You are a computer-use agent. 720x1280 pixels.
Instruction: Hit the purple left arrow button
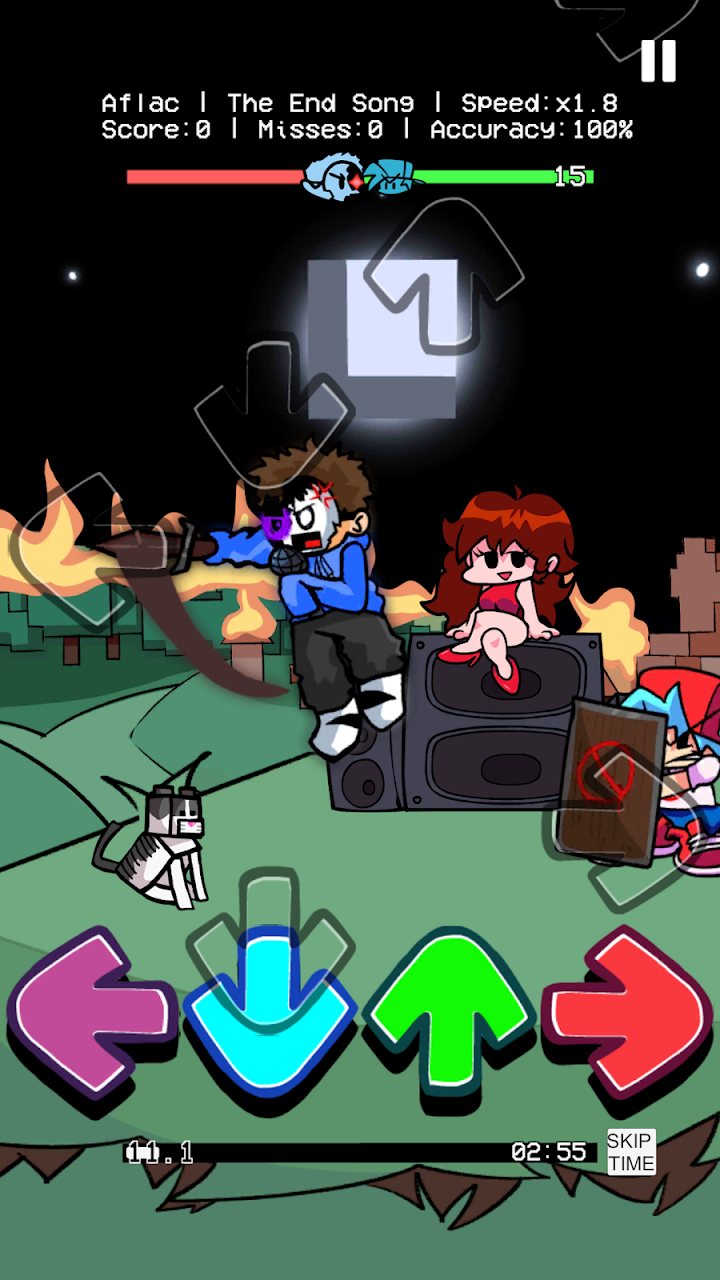[x=90, y=1010]
